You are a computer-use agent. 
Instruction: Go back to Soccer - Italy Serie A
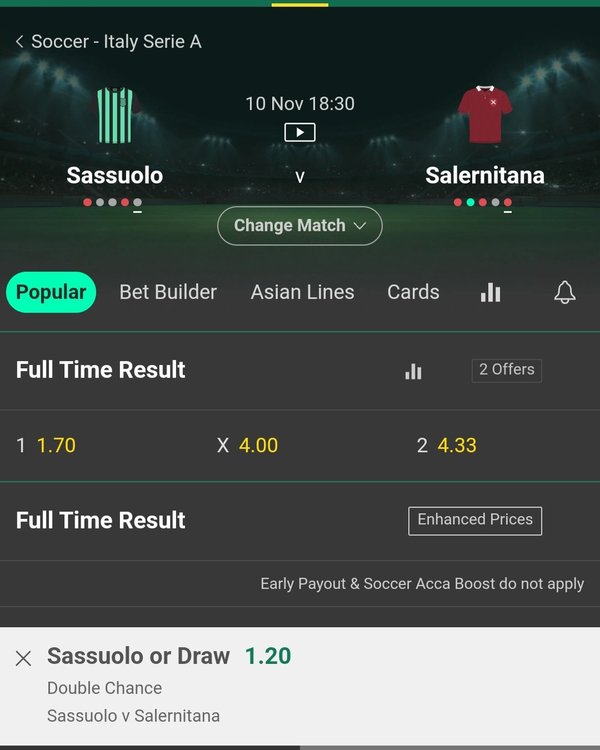[x=108, y=42]
